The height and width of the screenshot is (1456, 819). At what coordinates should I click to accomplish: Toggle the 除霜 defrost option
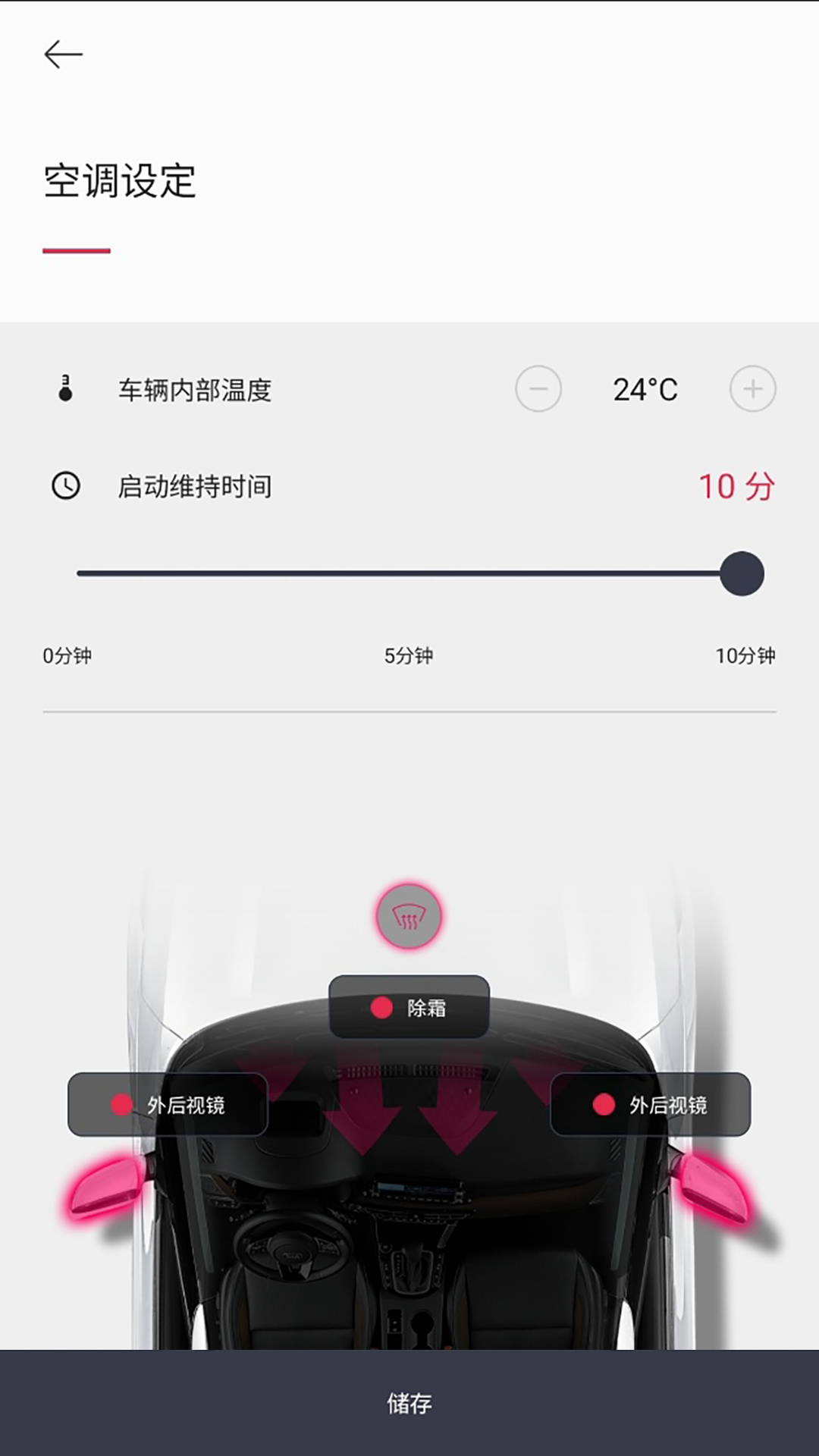tap(409, 1007)
